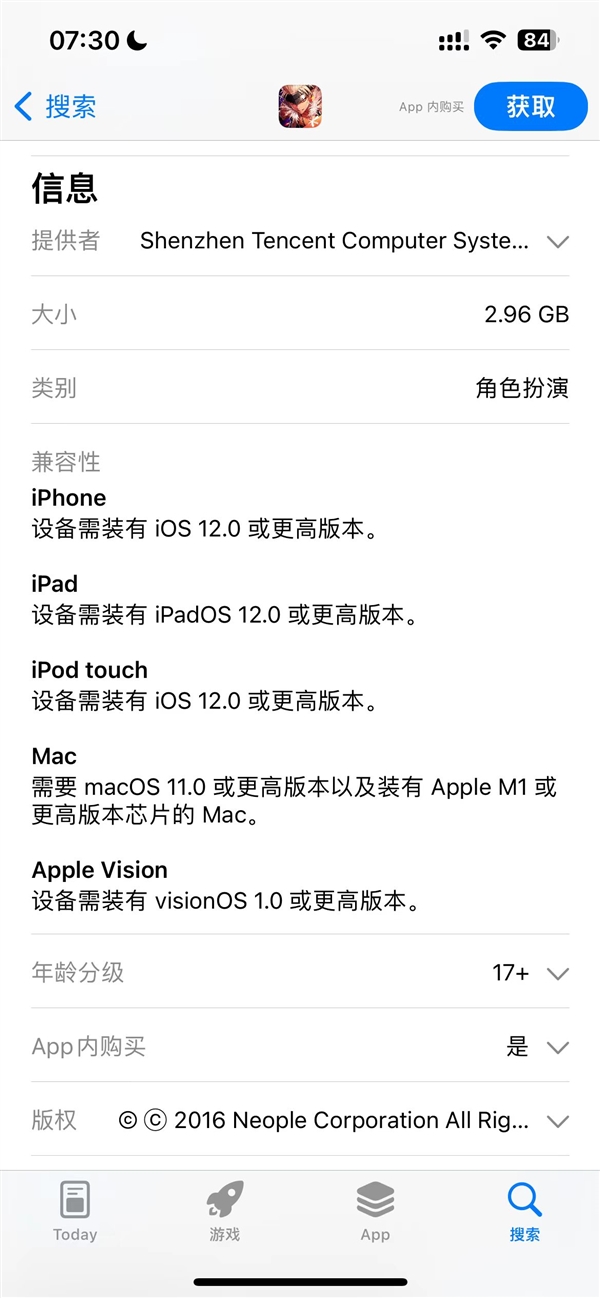
Task: Open the 搜索 tab in the bottom bar
Action: click(x=524, y=1210)
